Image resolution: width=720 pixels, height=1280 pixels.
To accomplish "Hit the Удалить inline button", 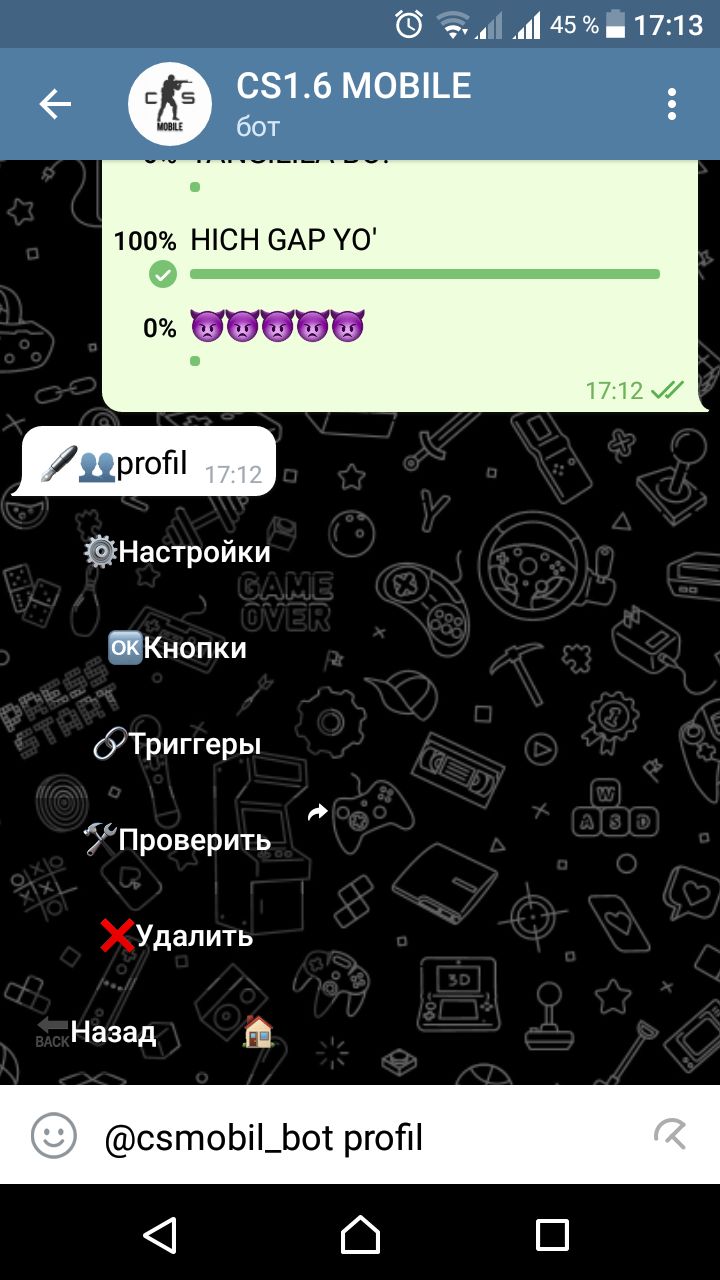I will (x=177, y=936).
